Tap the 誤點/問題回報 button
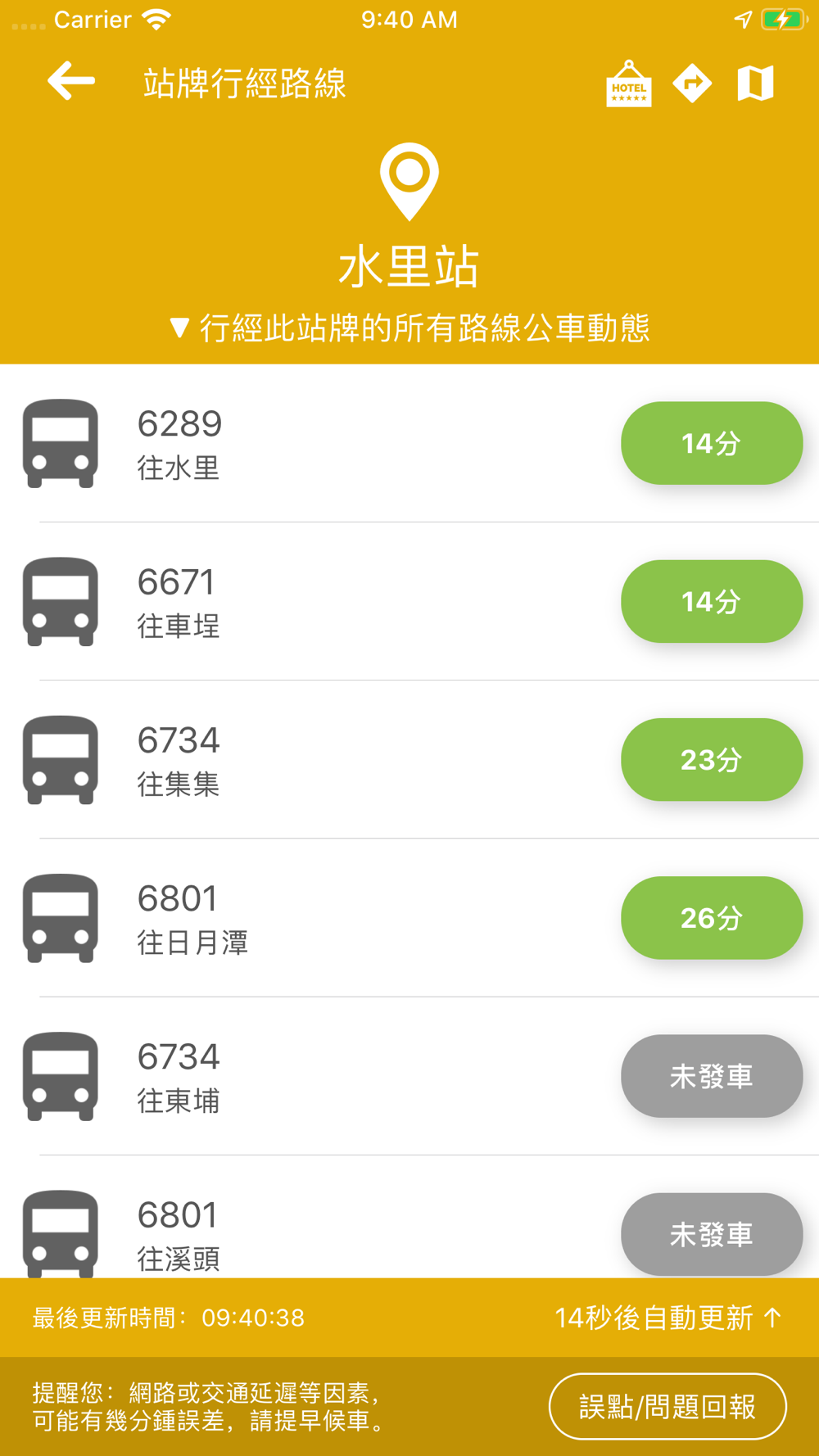This screenshot has width=819, height=1456. click(x=667, y=1406)
